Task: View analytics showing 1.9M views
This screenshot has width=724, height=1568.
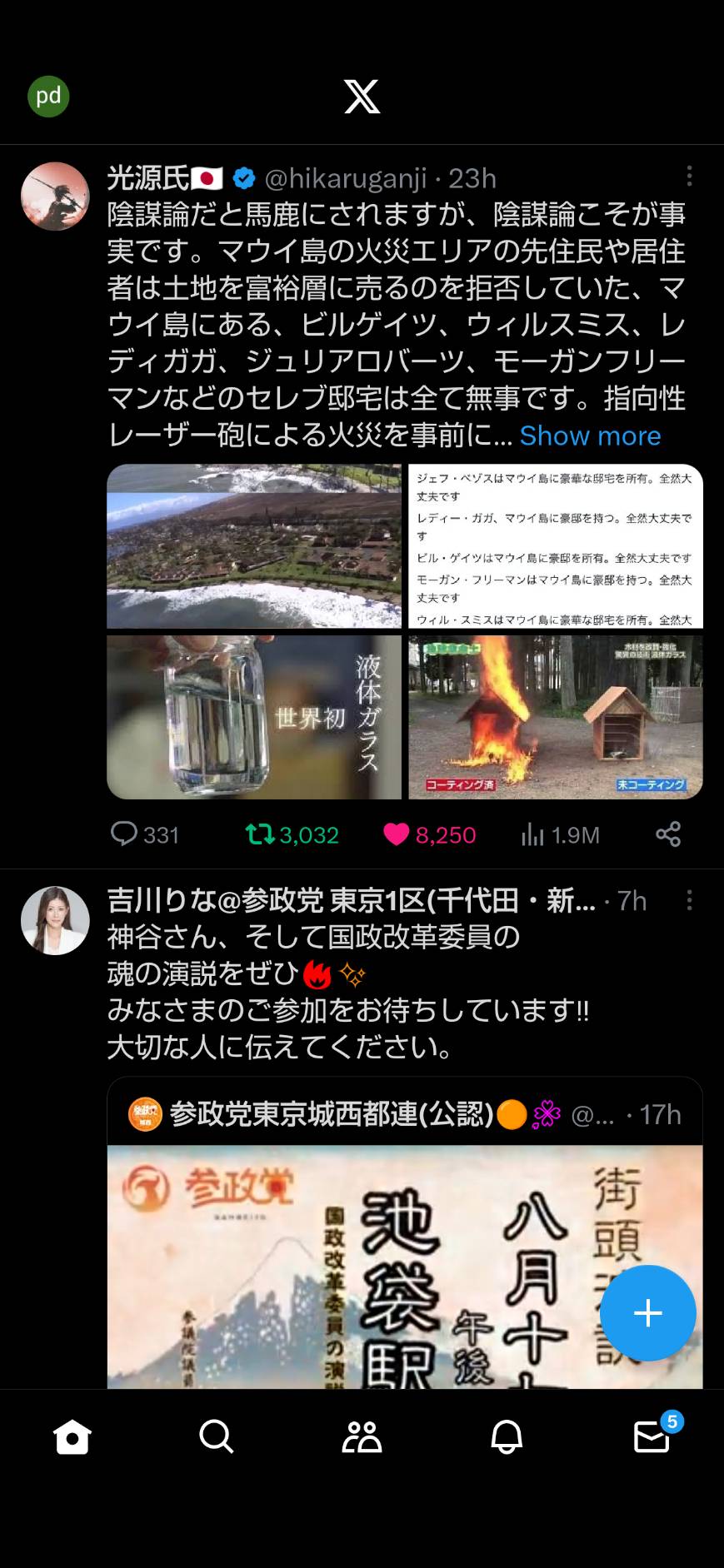Action: tap(560, 834)
